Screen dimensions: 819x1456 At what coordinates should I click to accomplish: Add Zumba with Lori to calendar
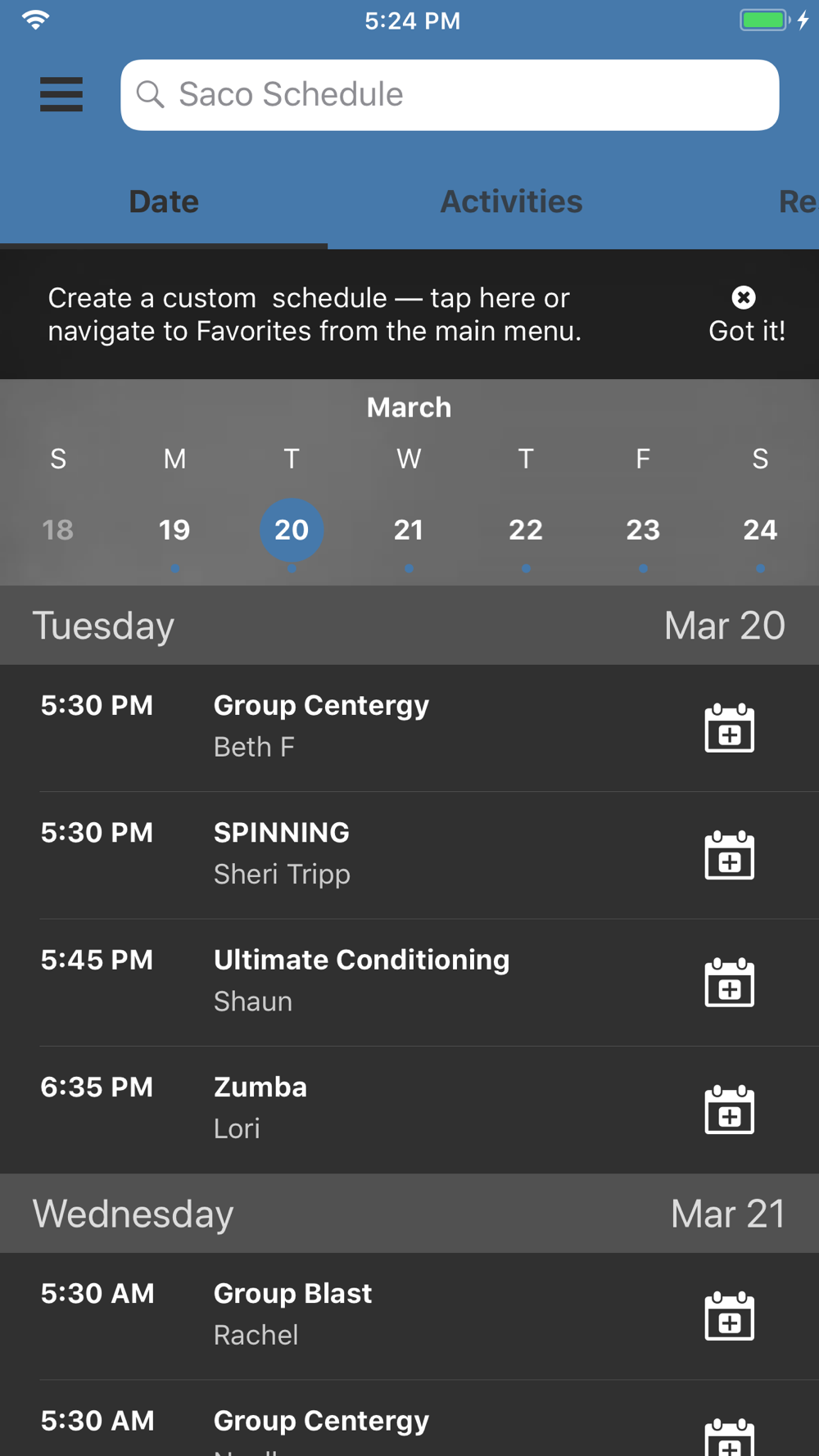coord(729,1109)
